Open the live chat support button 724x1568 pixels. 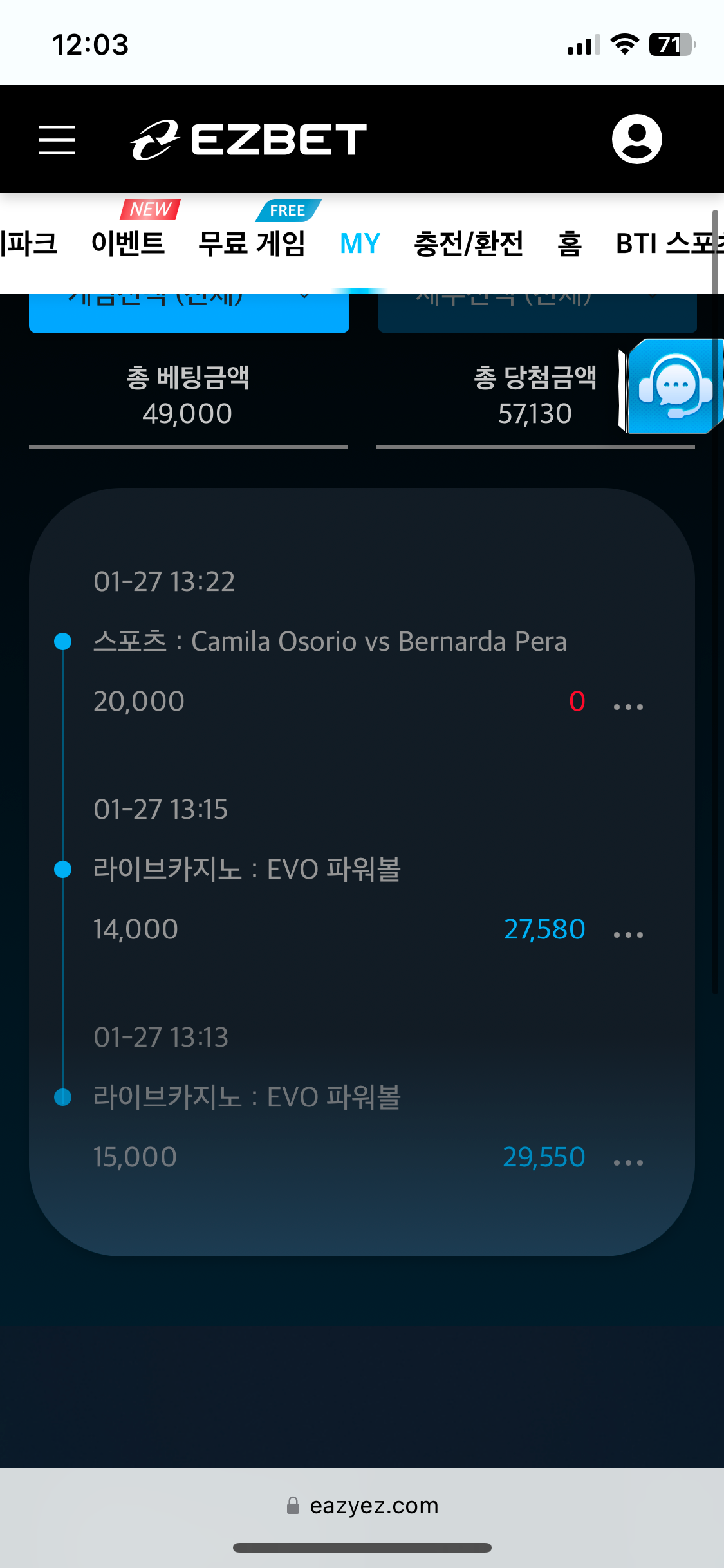674,387
